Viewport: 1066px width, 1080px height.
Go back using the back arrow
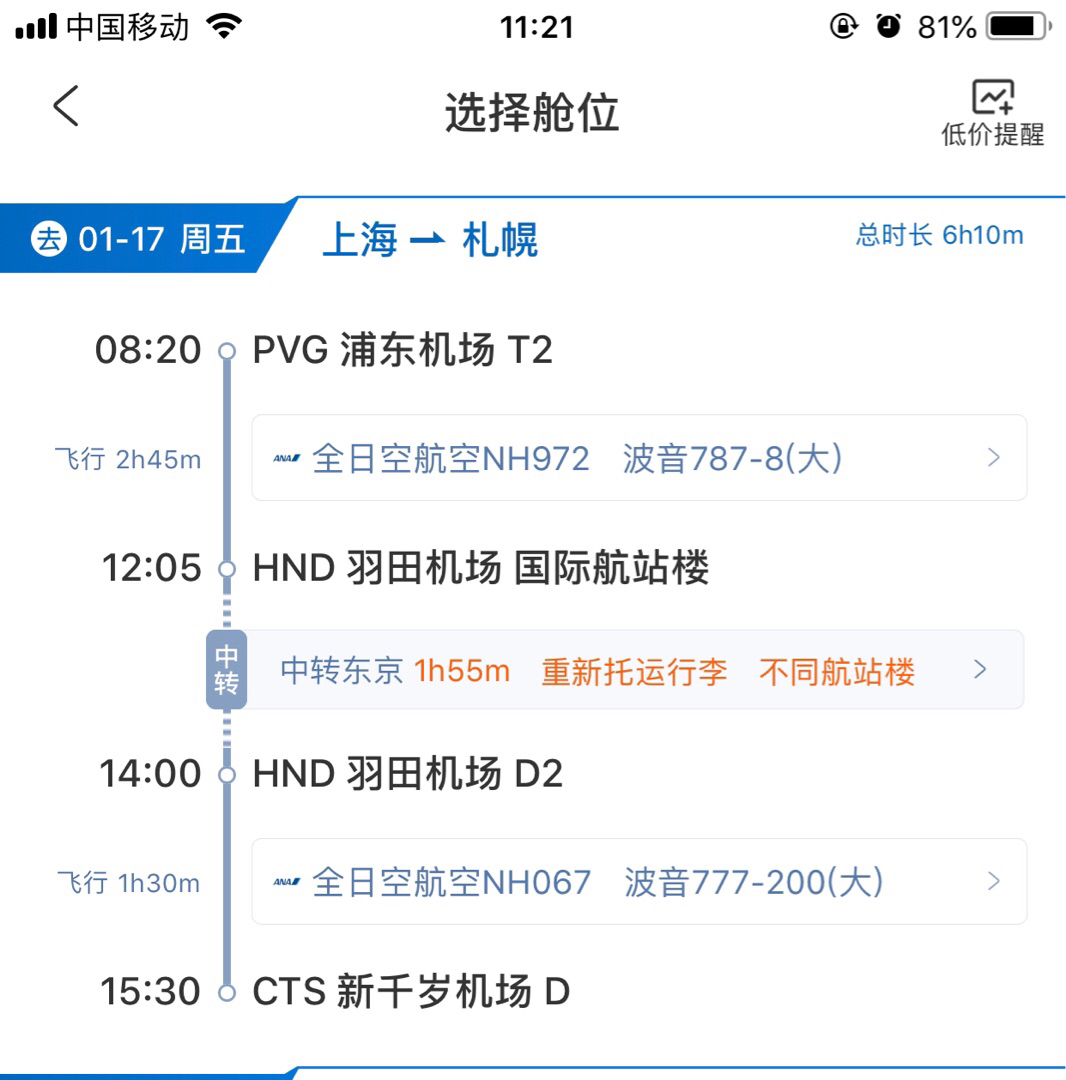pos(66,106)
